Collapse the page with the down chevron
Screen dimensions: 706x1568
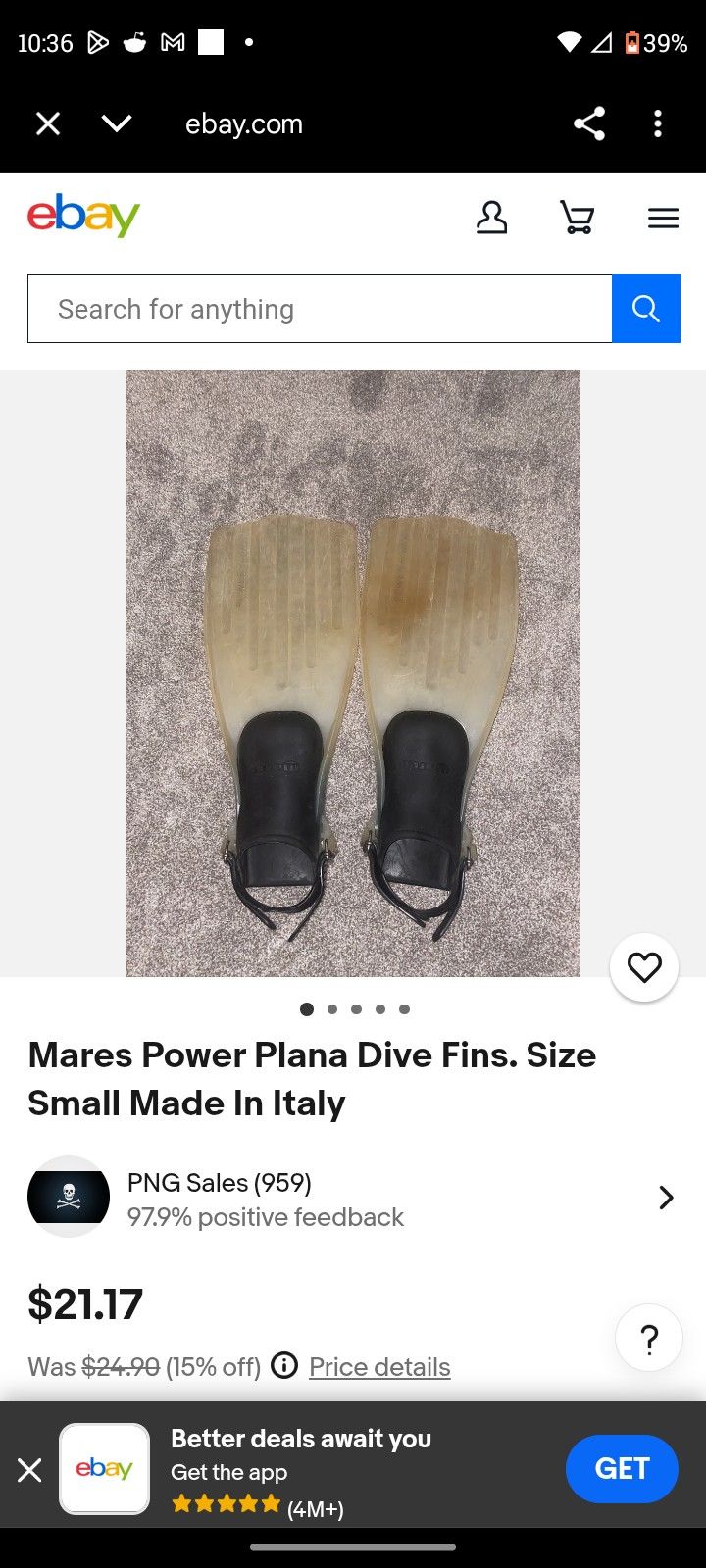pyautogui.click(x=116, y=122)
